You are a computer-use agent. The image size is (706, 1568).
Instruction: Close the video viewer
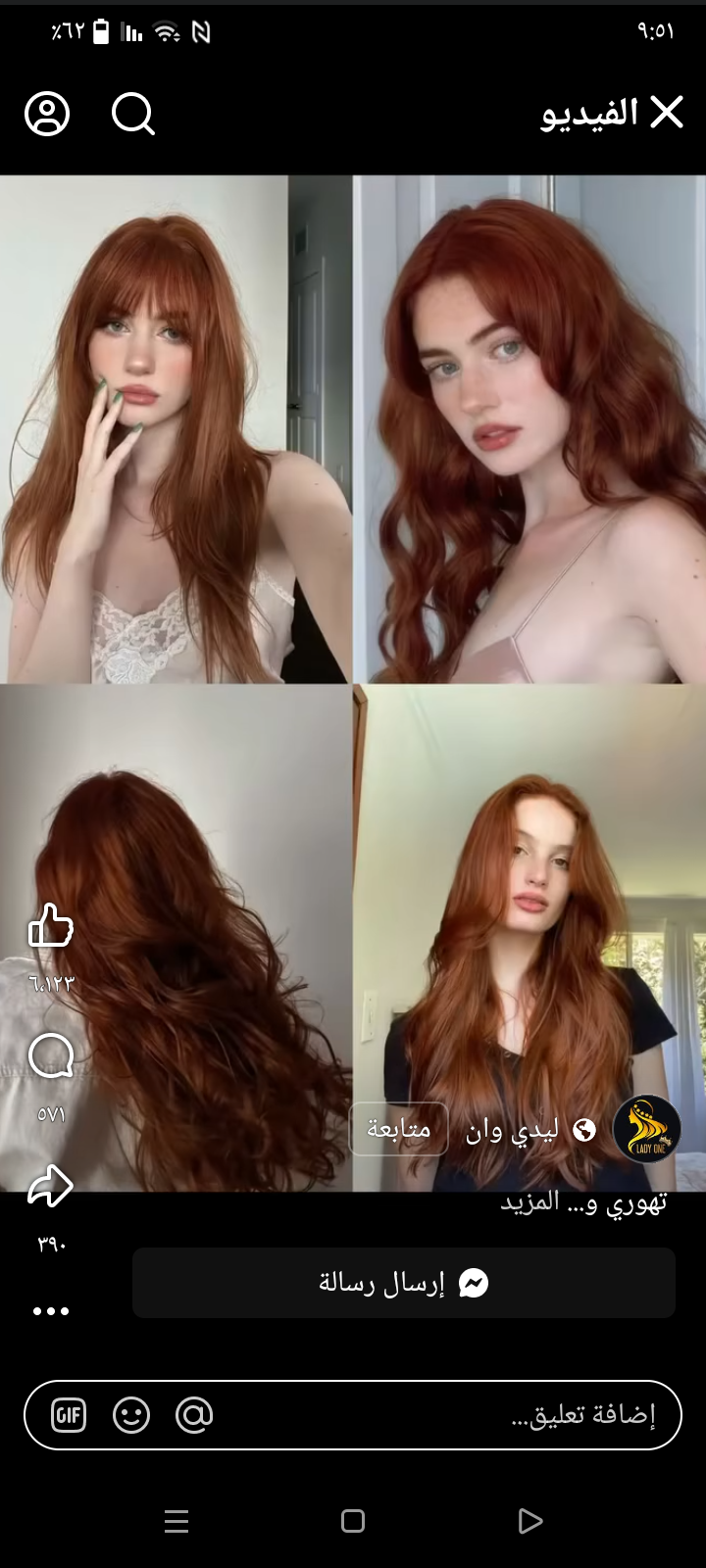[x=667, y=114]
